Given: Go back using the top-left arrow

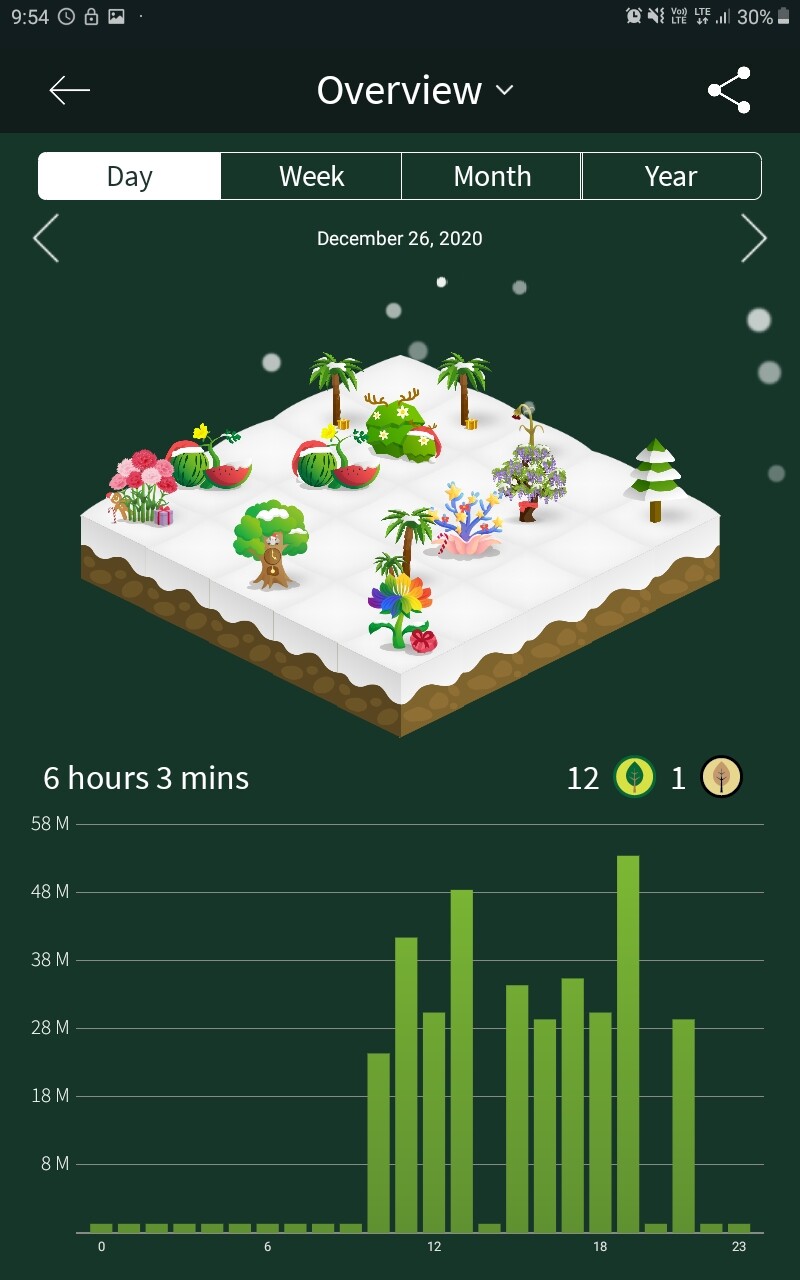Looking at the screenshot, I should tap(69, 90).
